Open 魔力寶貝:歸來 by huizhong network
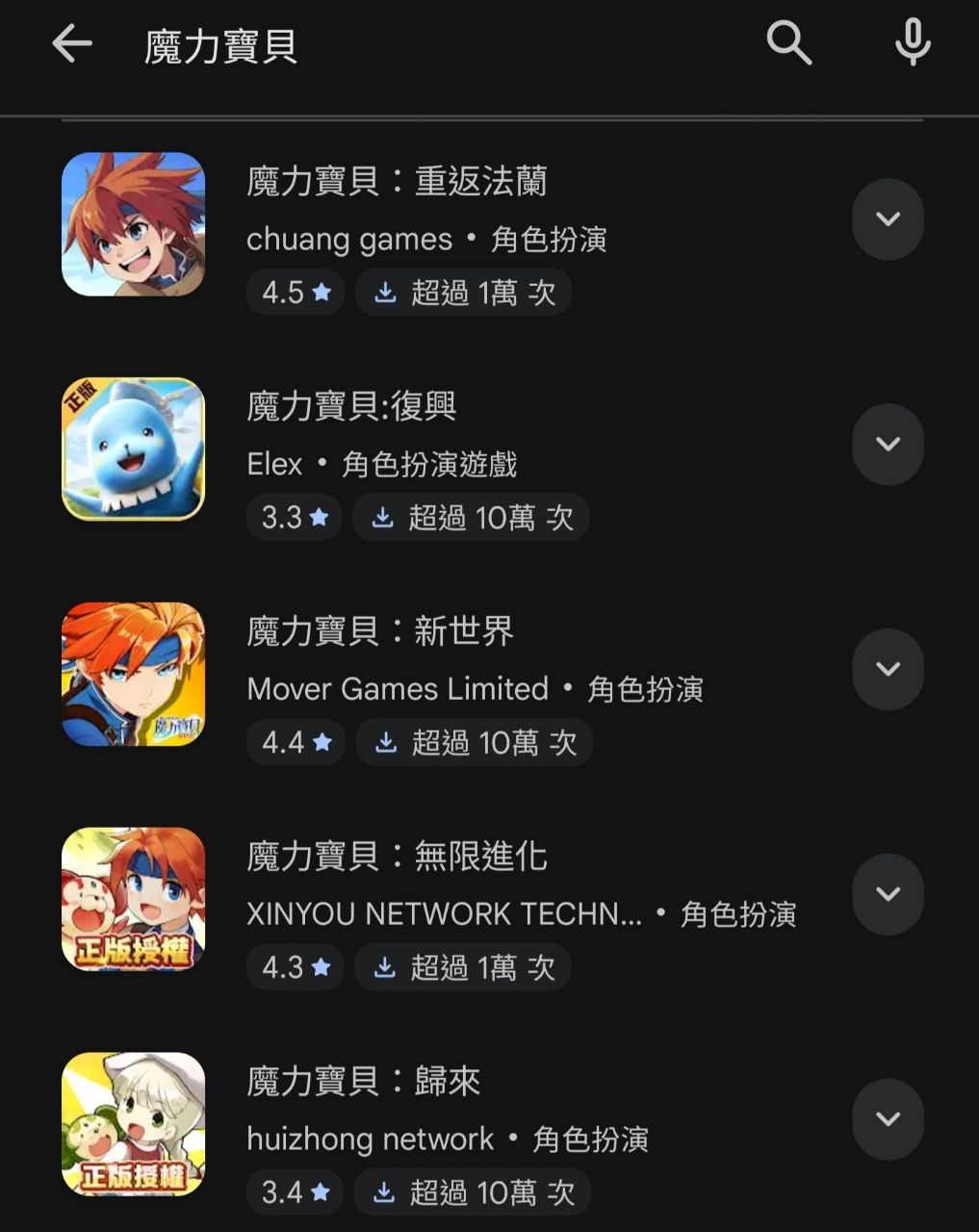 363,1082
